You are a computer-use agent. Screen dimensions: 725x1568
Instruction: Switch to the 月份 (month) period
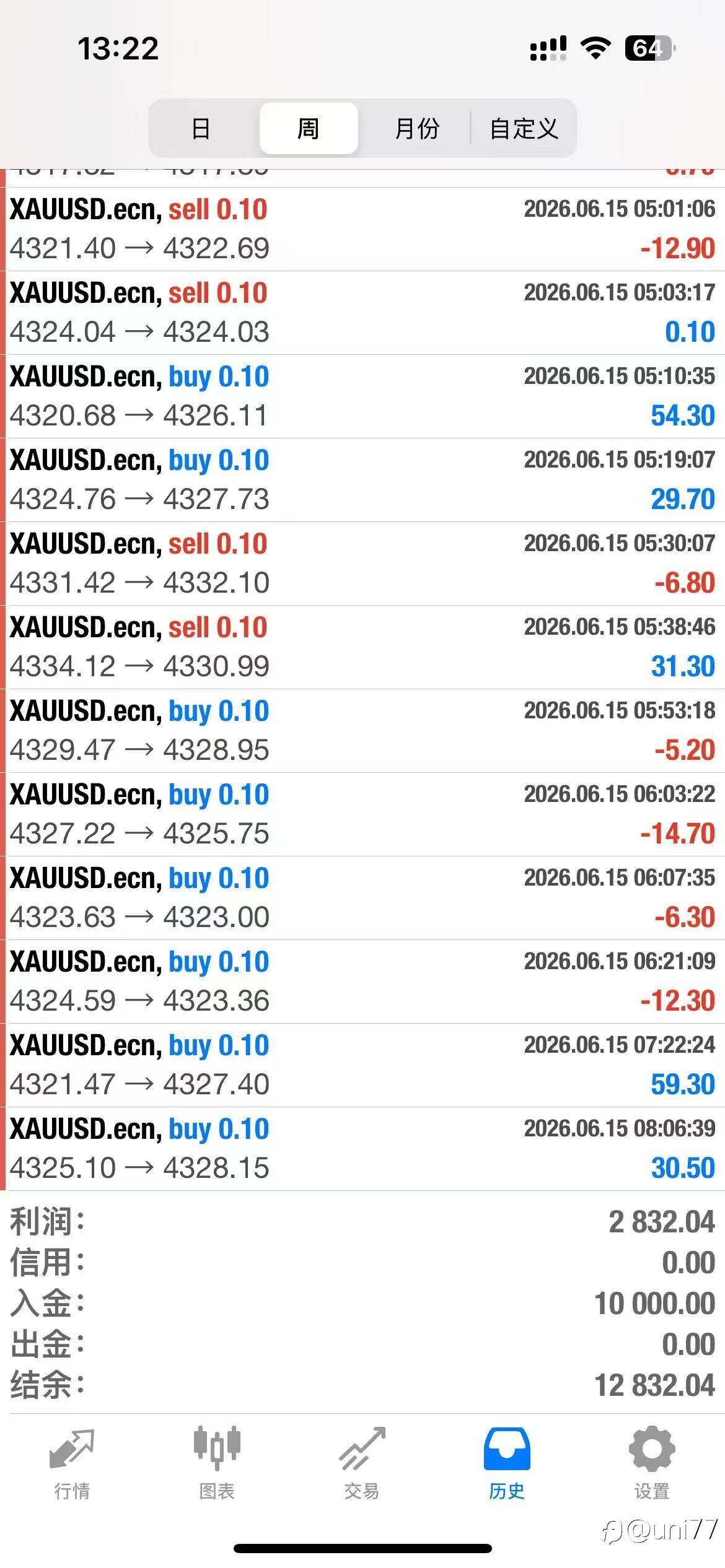pyautogui.click(x=416, y=128)
